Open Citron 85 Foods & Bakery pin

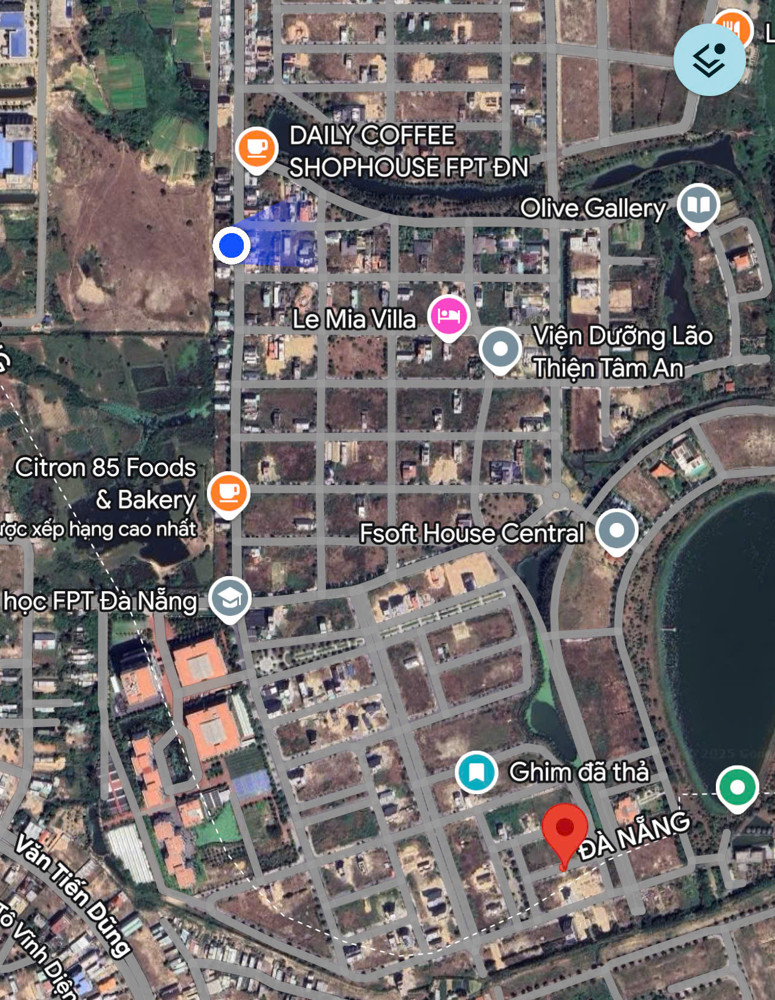pos(229,493)
